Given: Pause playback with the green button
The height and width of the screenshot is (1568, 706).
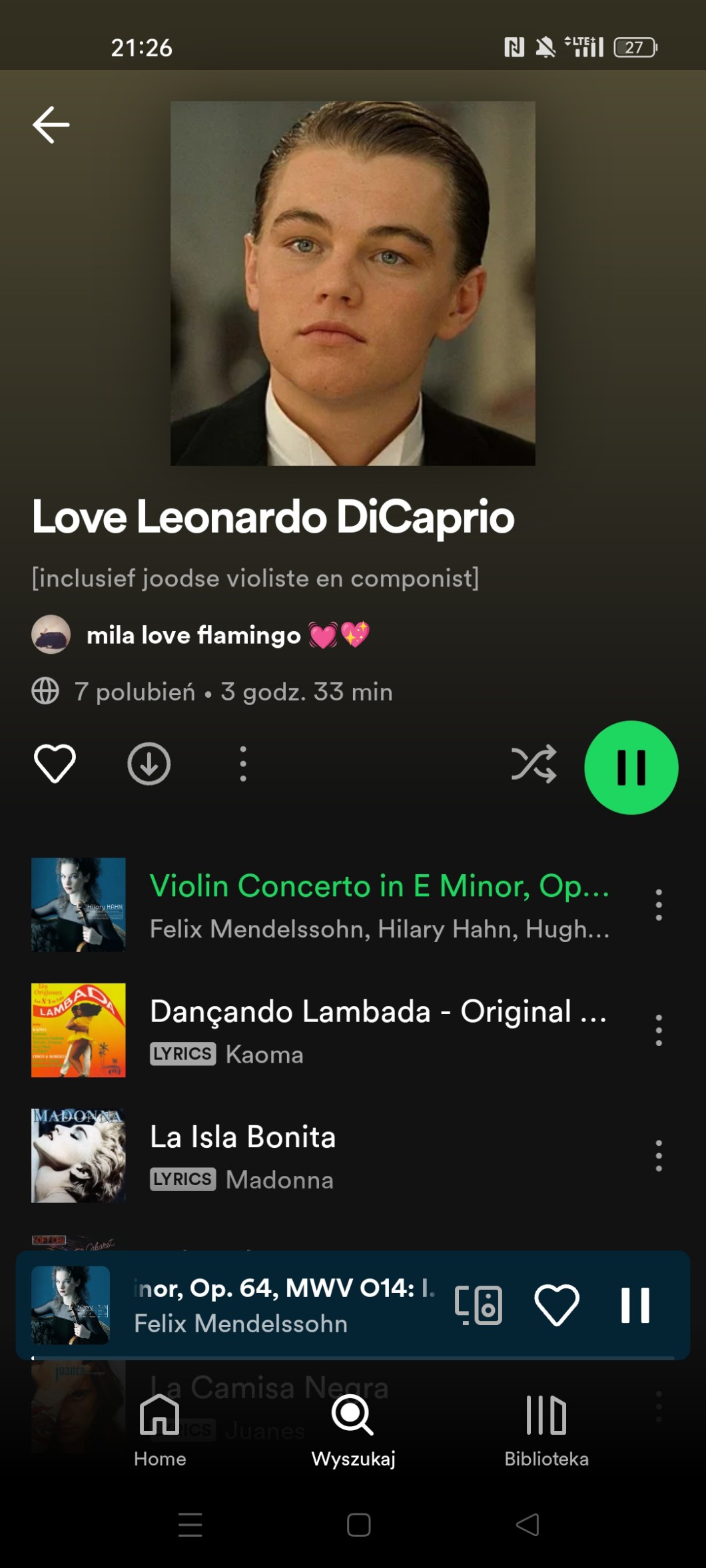Looking at the screenshot, I should coord(631,767).
